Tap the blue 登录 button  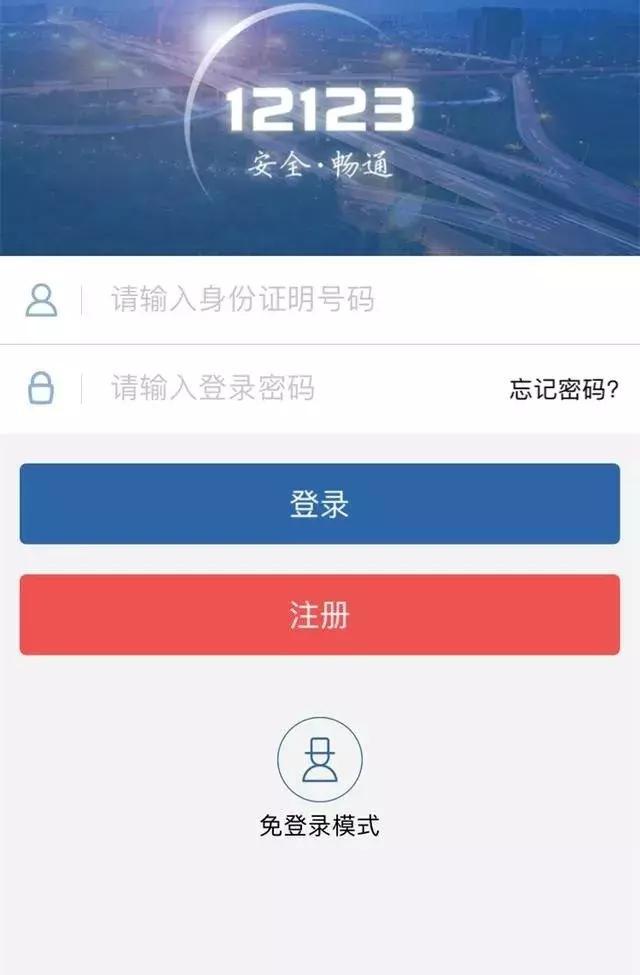point(319,504)
